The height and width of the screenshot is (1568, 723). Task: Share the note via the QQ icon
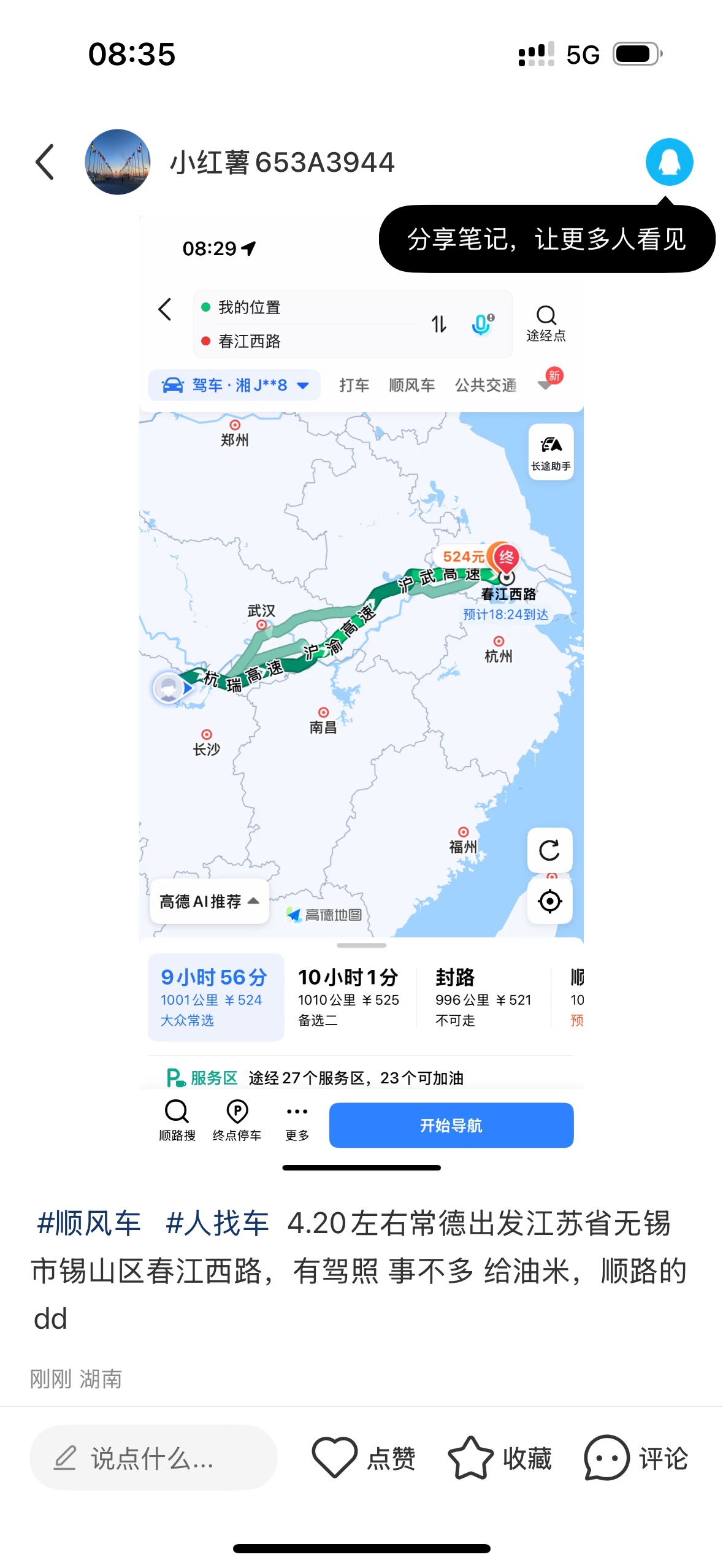(x=669, y=162)
